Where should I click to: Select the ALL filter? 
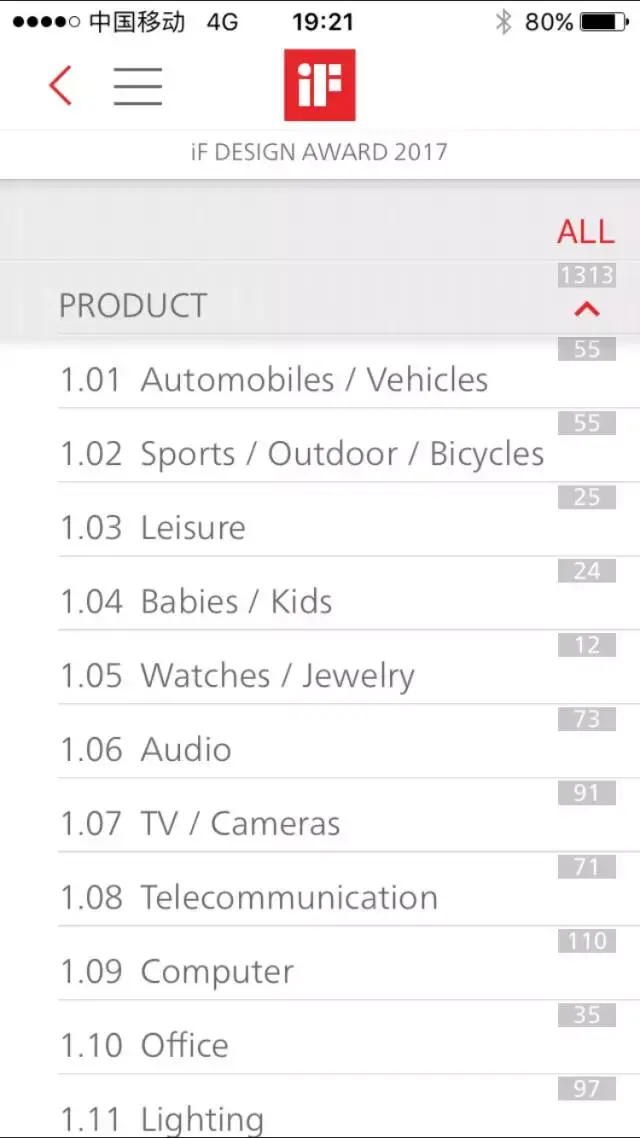point(585,232)
